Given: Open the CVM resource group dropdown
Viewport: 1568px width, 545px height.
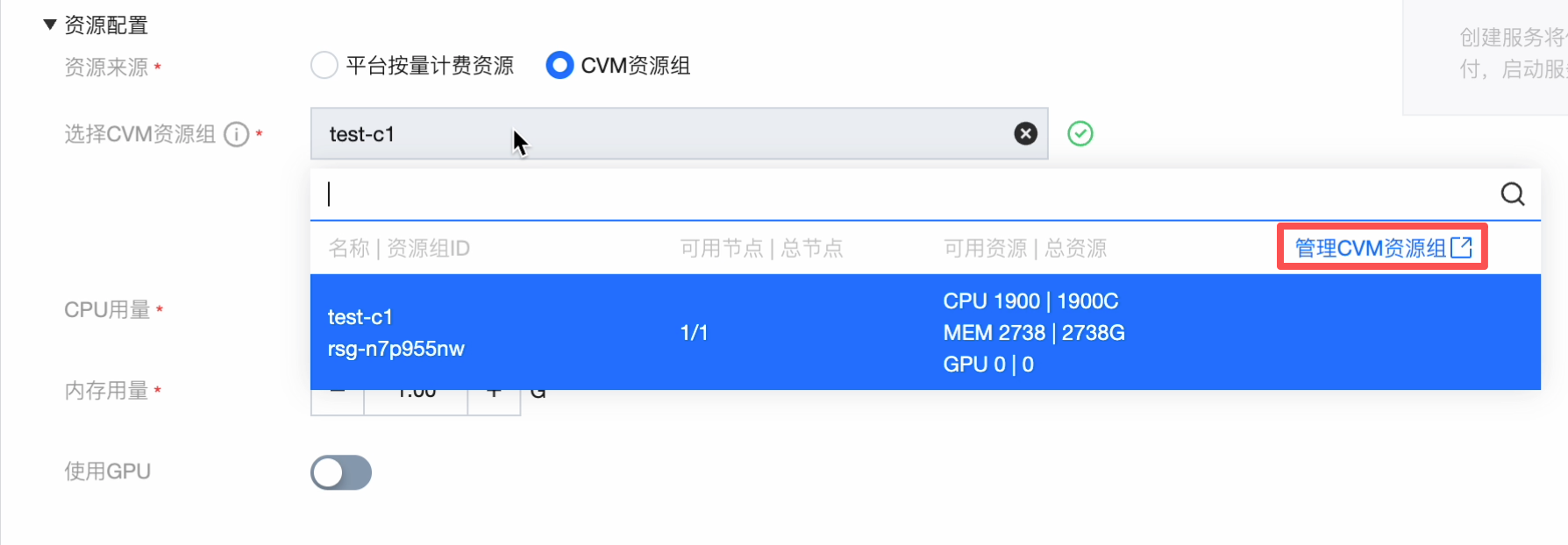Looking at the screenshot, I should (666, 134).
